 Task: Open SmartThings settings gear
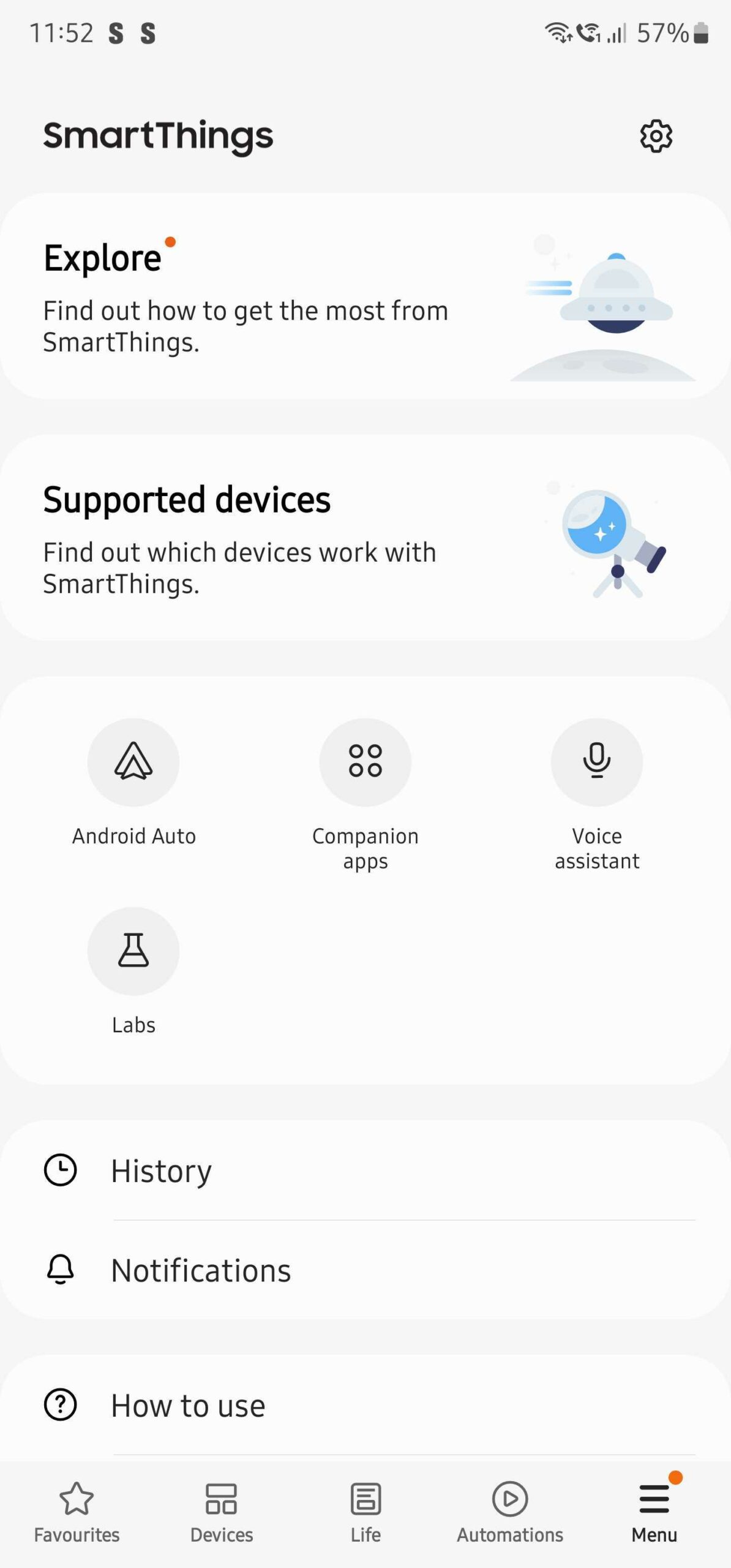point(656,136)
